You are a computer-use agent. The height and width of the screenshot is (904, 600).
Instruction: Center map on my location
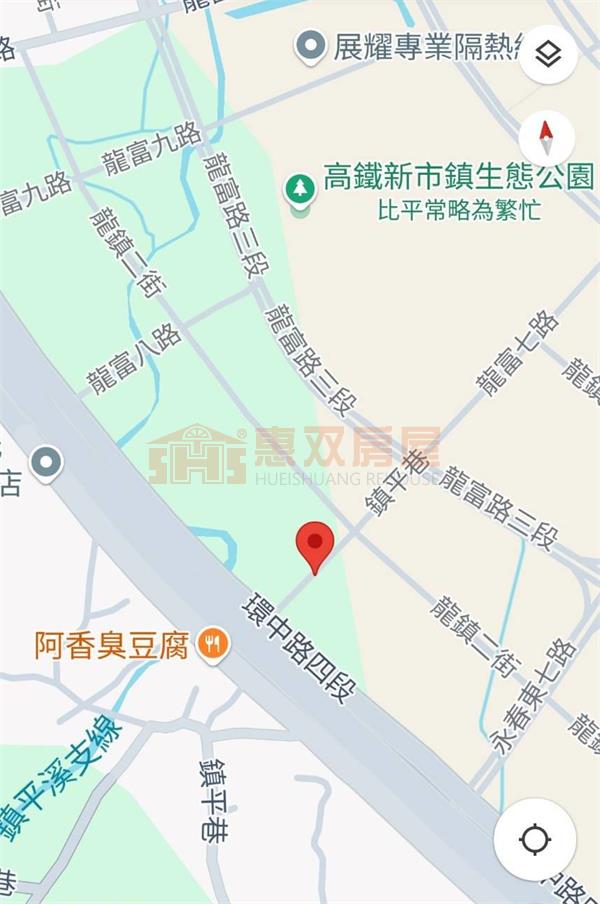(535, 839)
